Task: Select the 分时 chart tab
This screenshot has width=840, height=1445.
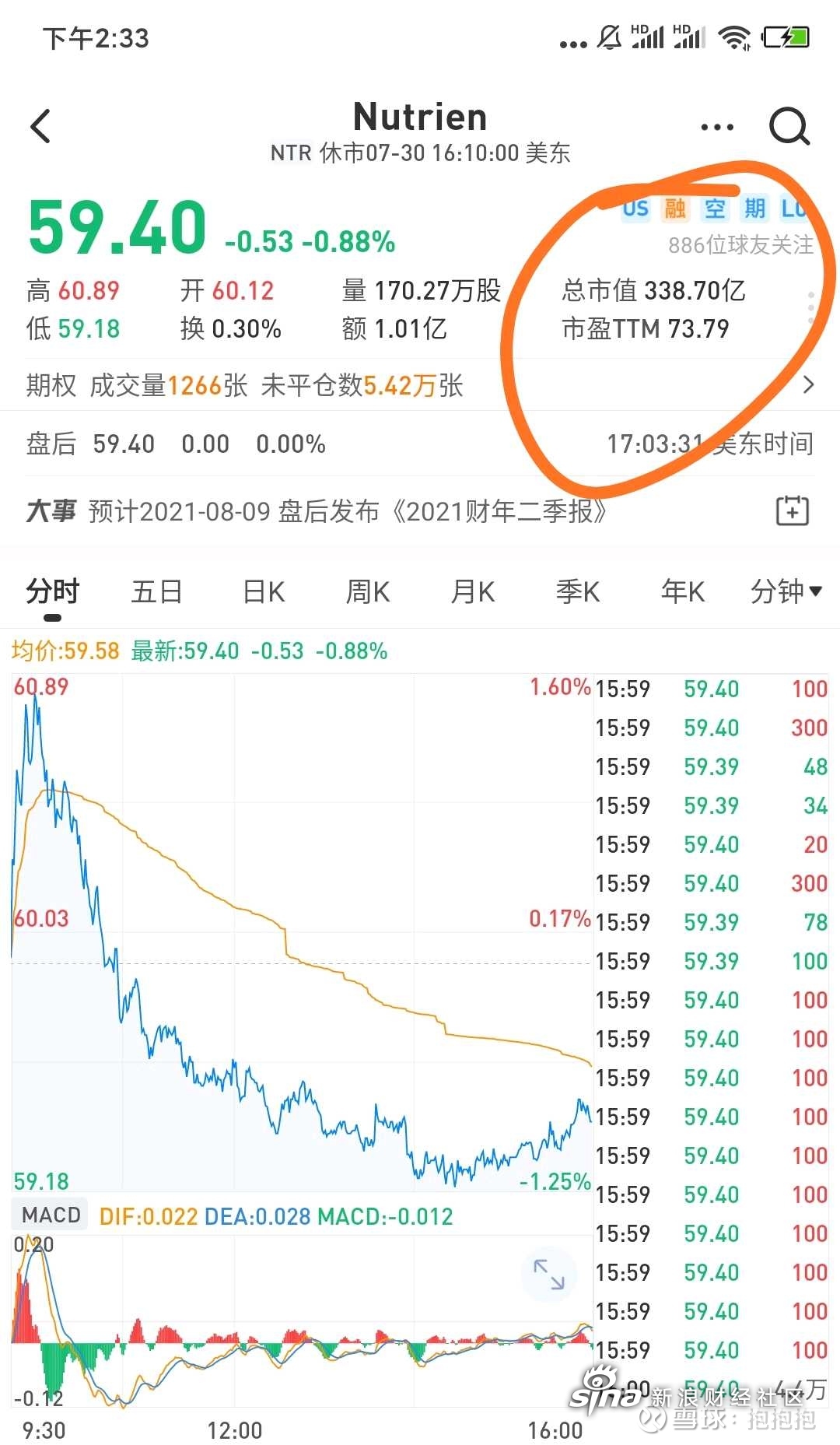Action: coord(53,592)
